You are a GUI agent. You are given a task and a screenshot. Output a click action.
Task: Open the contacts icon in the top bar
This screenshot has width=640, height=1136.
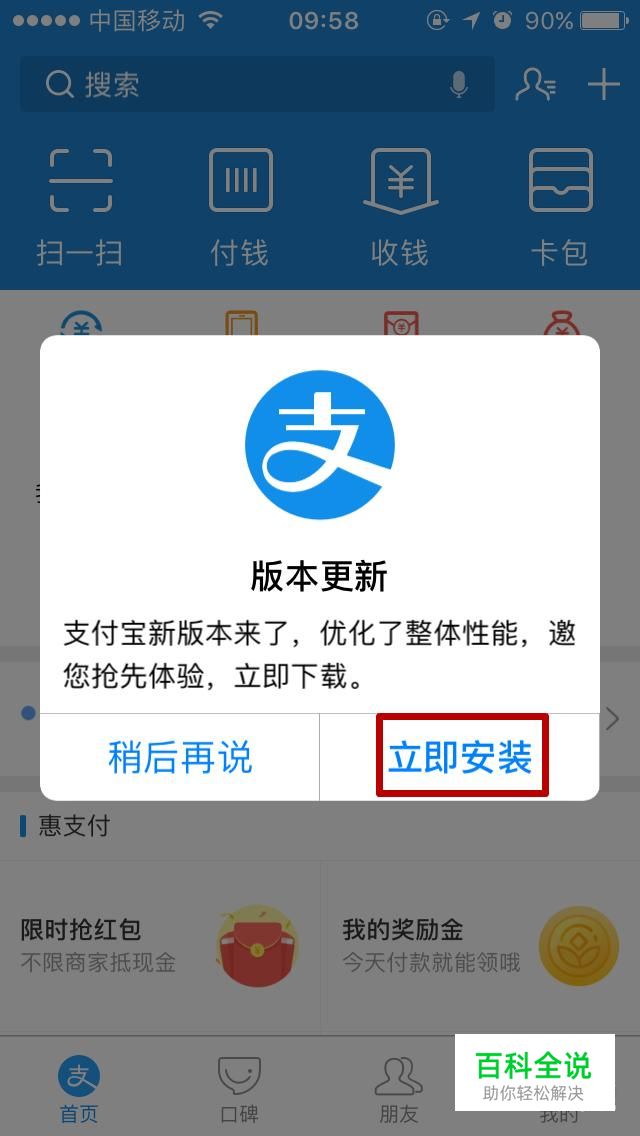[535, 85]
